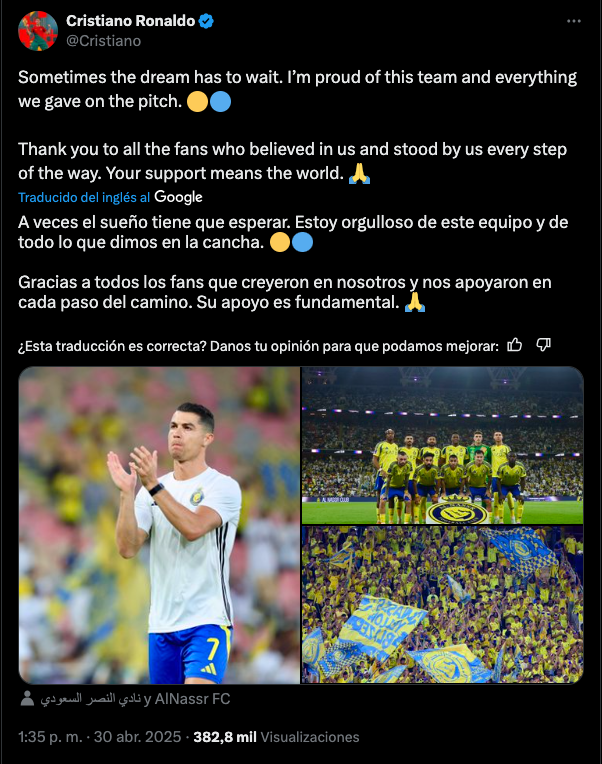Open the photo of fans with flags
Image resolution: width=602 pixels, height=764 pixels.
pos(443,605)
